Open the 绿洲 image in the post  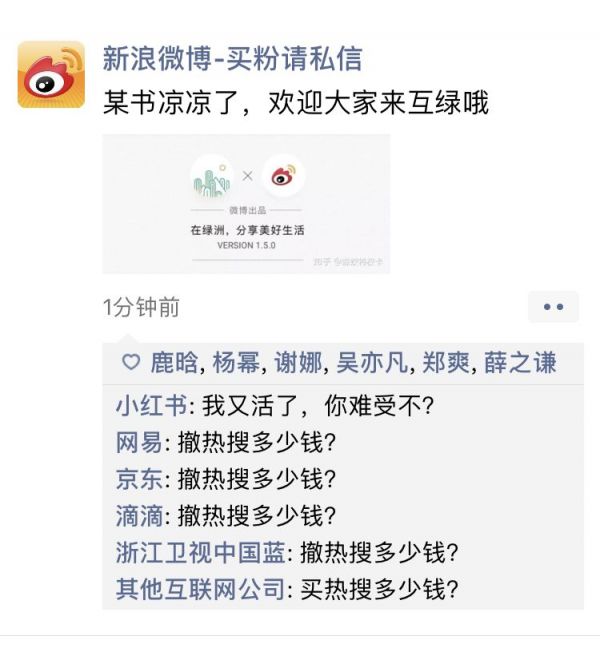pos(246,204)
